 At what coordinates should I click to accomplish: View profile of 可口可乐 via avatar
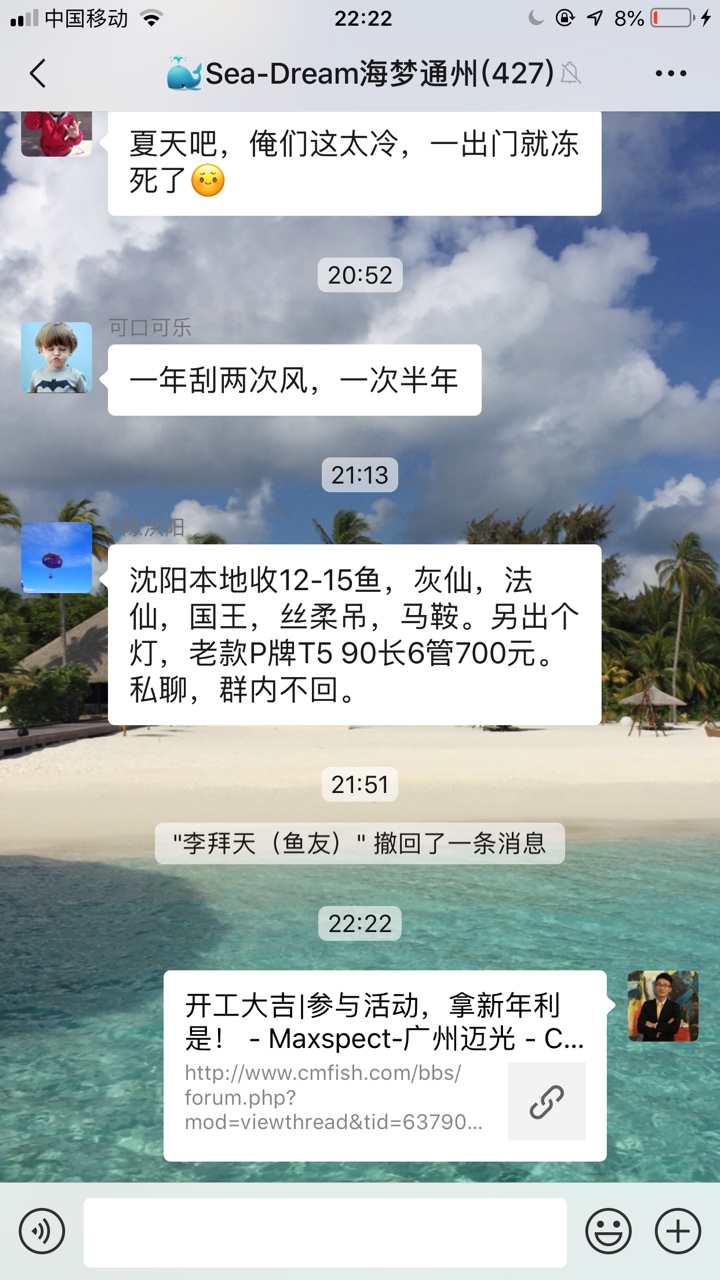coord(56,357)
